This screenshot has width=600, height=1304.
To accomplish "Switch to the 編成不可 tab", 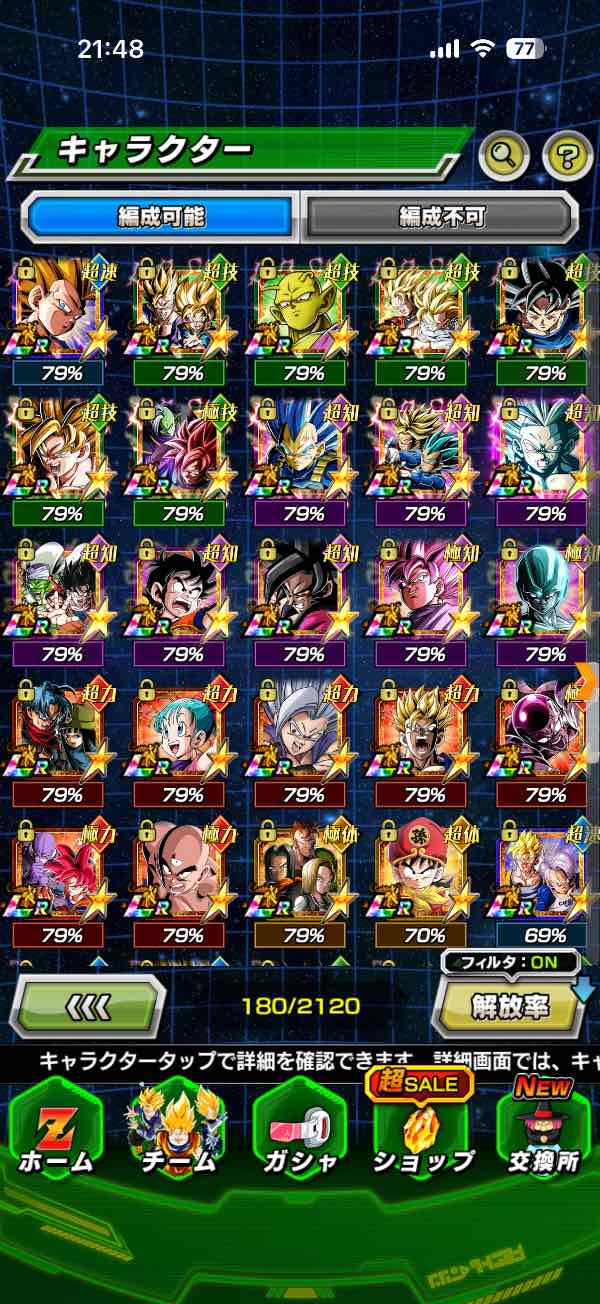I will tap(441, 216).
